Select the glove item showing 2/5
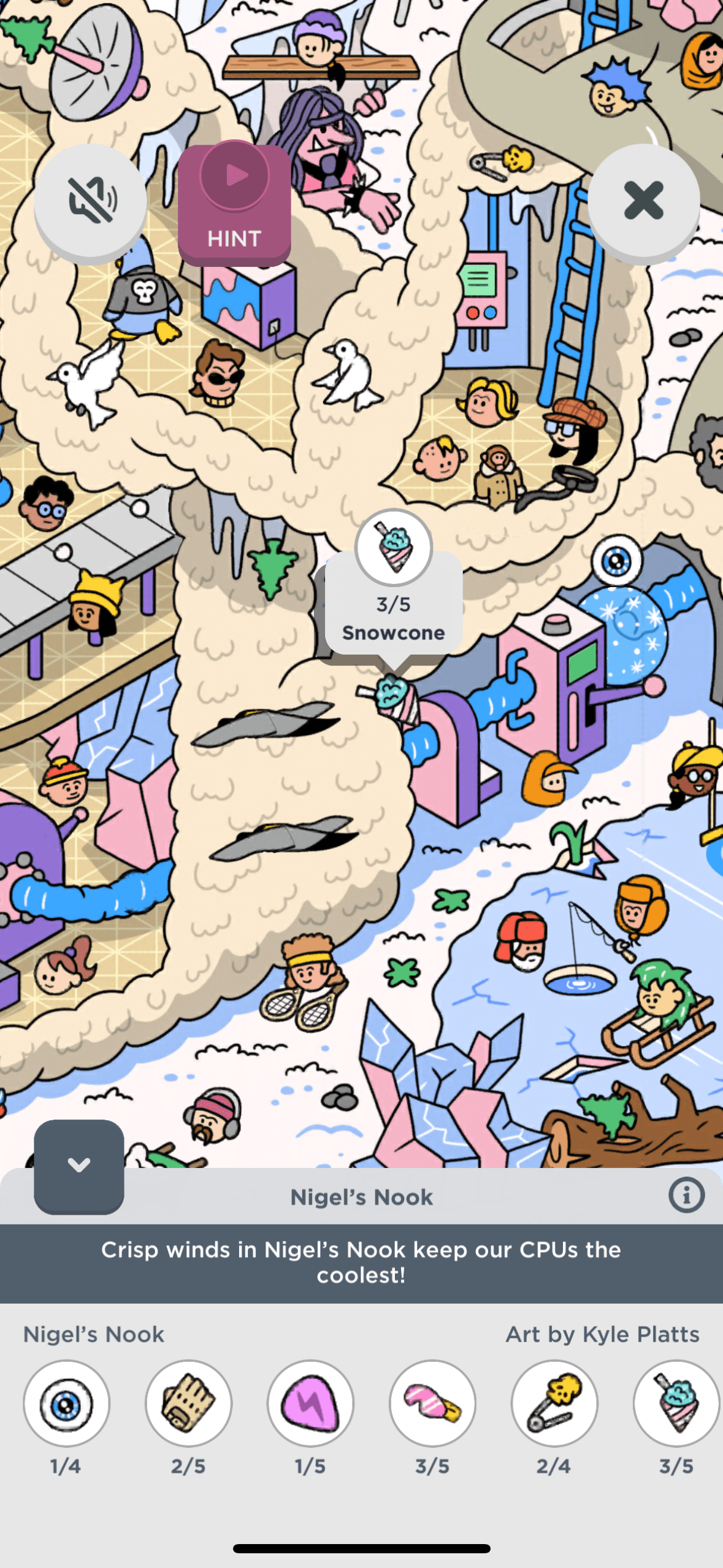The image size is (723, 1568). (x=188, y=1404)
